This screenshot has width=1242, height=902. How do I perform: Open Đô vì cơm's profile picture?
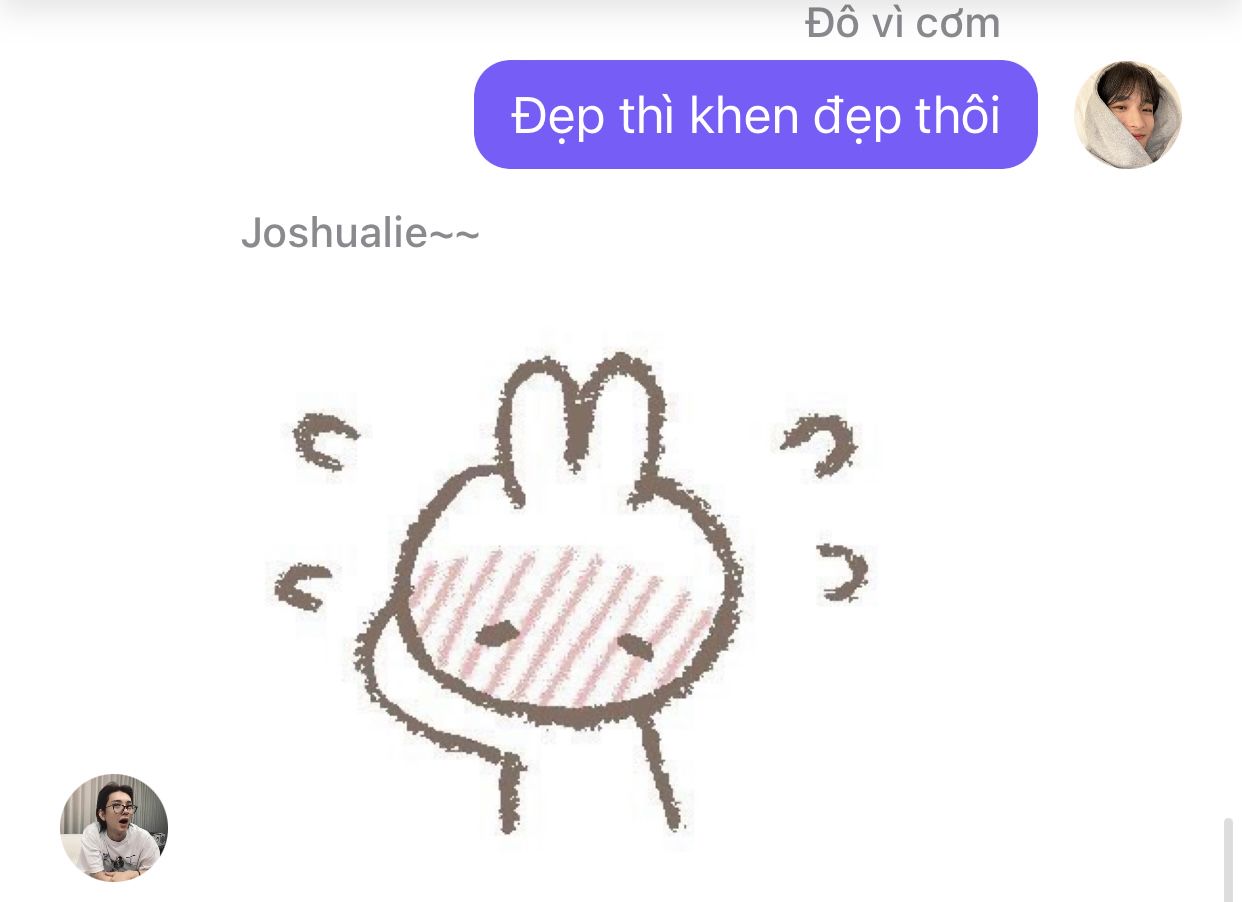tap(1127, 114)
